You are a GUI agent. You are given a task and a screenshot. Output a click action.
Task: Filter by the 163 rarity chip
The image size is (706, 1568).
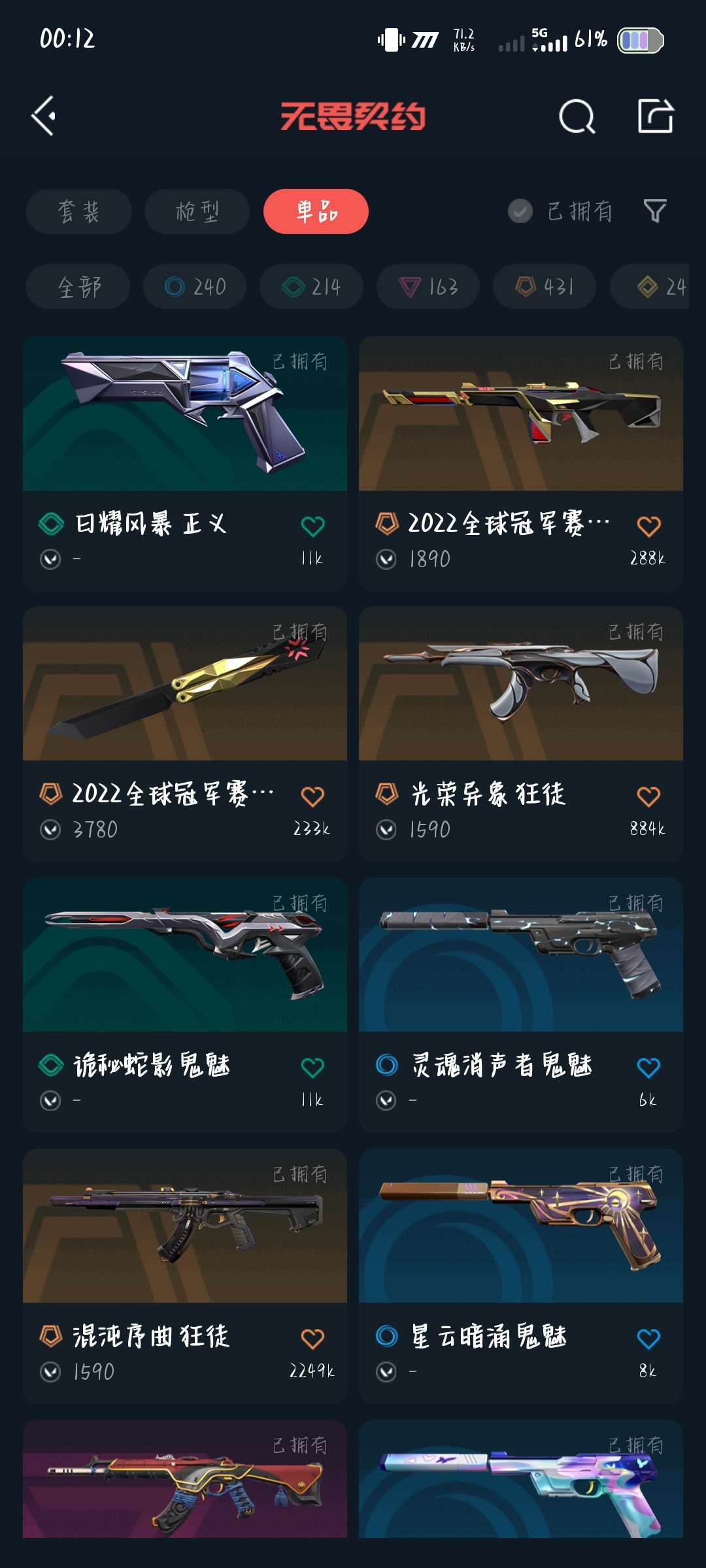click(428, 286)
